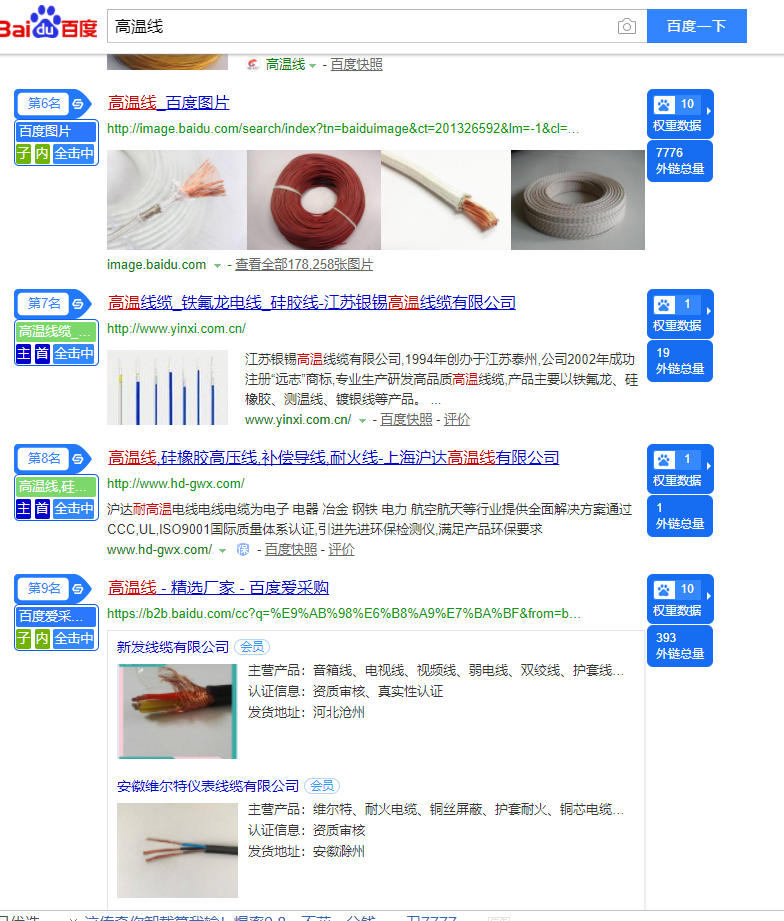Viewport: 784px width, 921px height.
Task: Open 评价 link for yinxi.com.cn
Action: pos(457,420)
